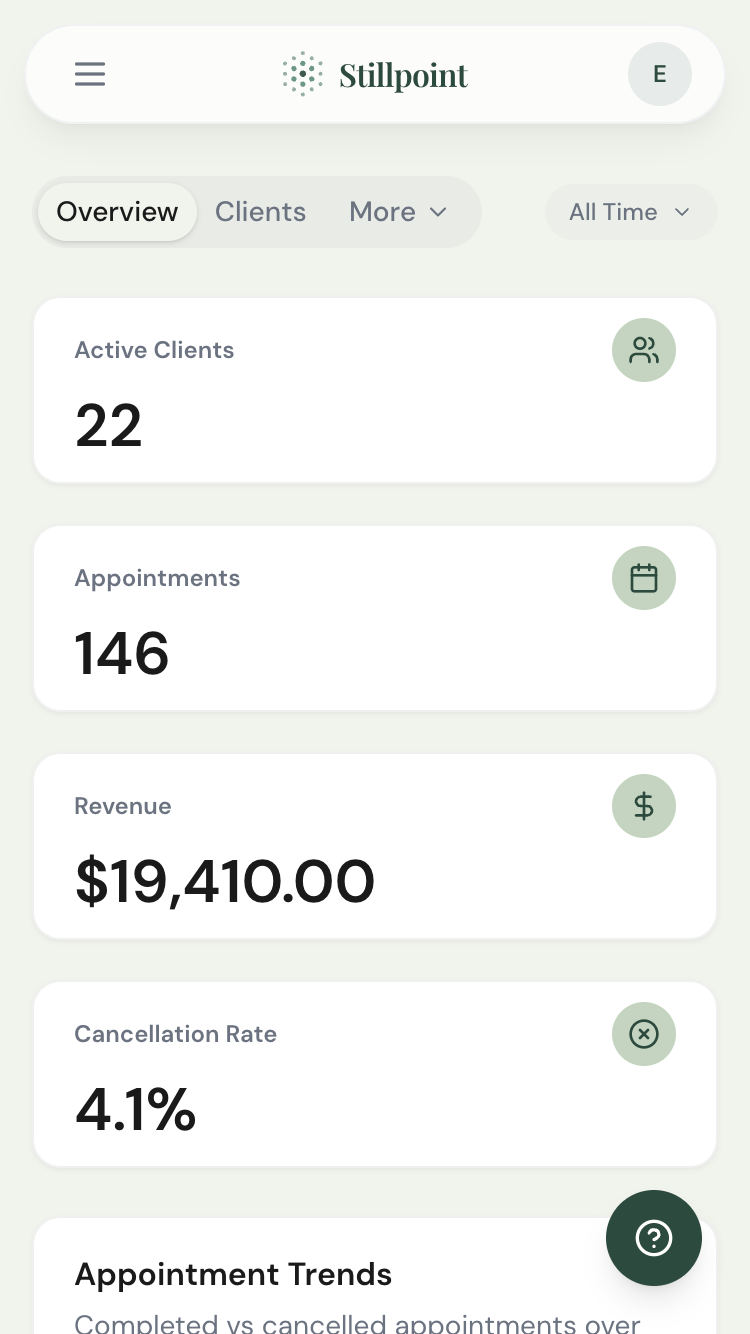Click the Revenue dollar icon

pyautogui.click(x=644, y=806)
